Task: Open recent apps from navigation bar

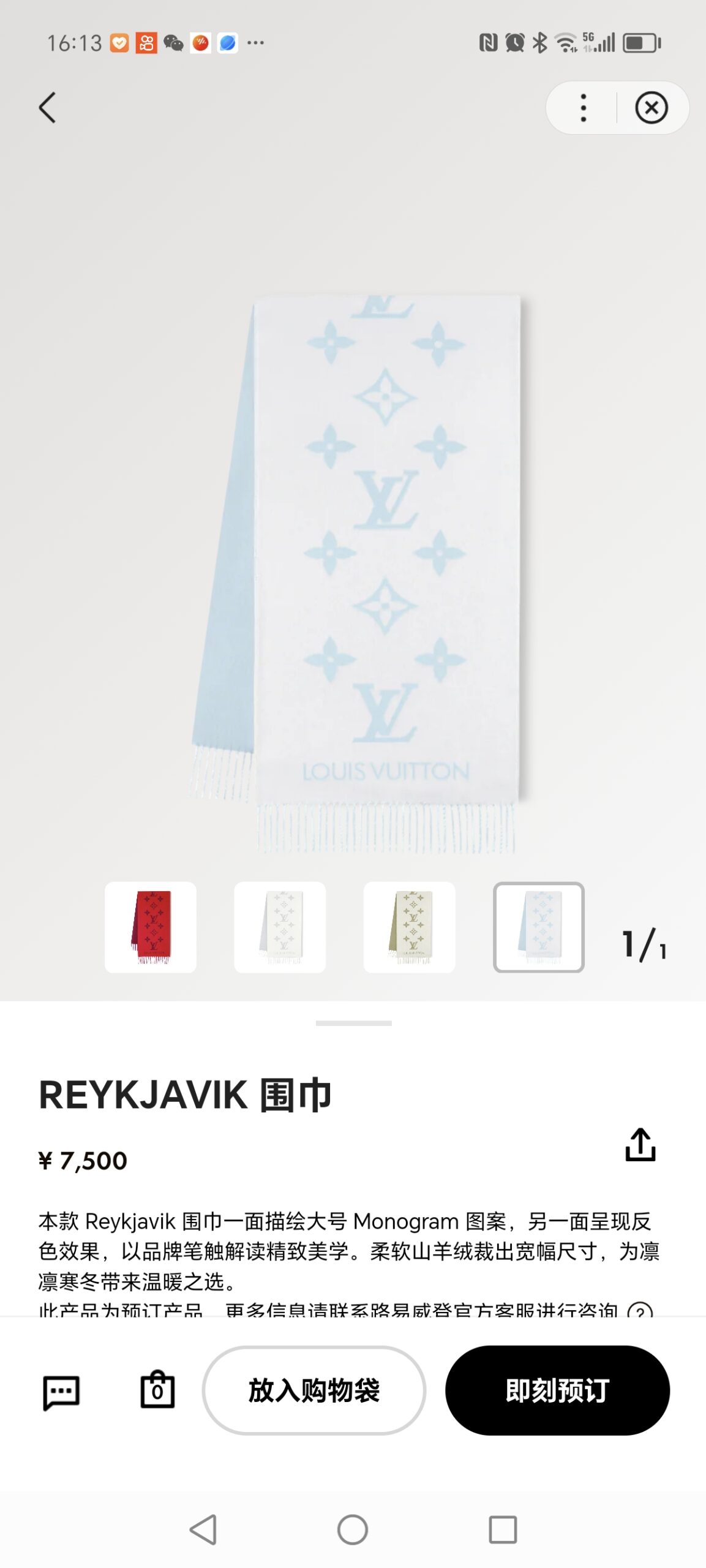Action: point(503,1530)
